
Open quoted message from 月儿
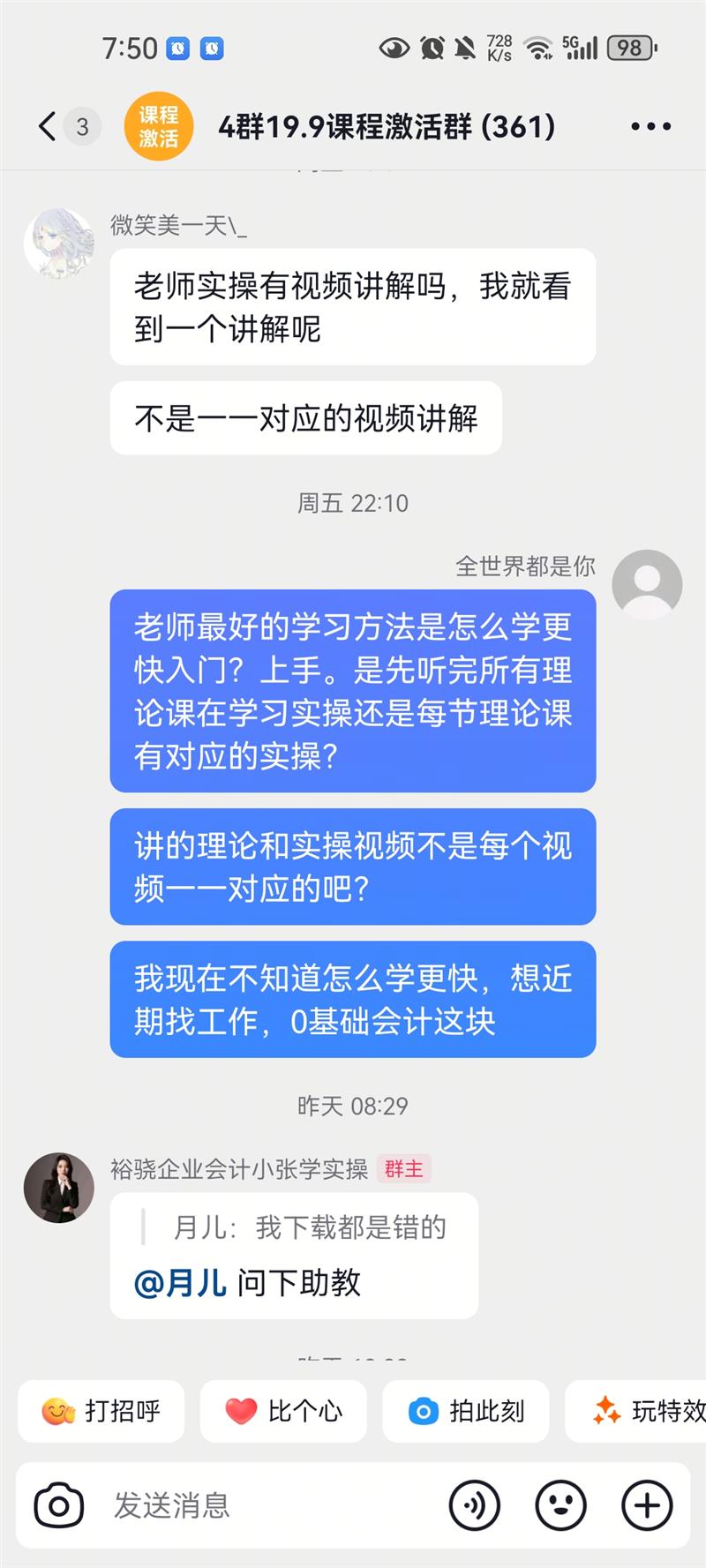pos(309,1227)
